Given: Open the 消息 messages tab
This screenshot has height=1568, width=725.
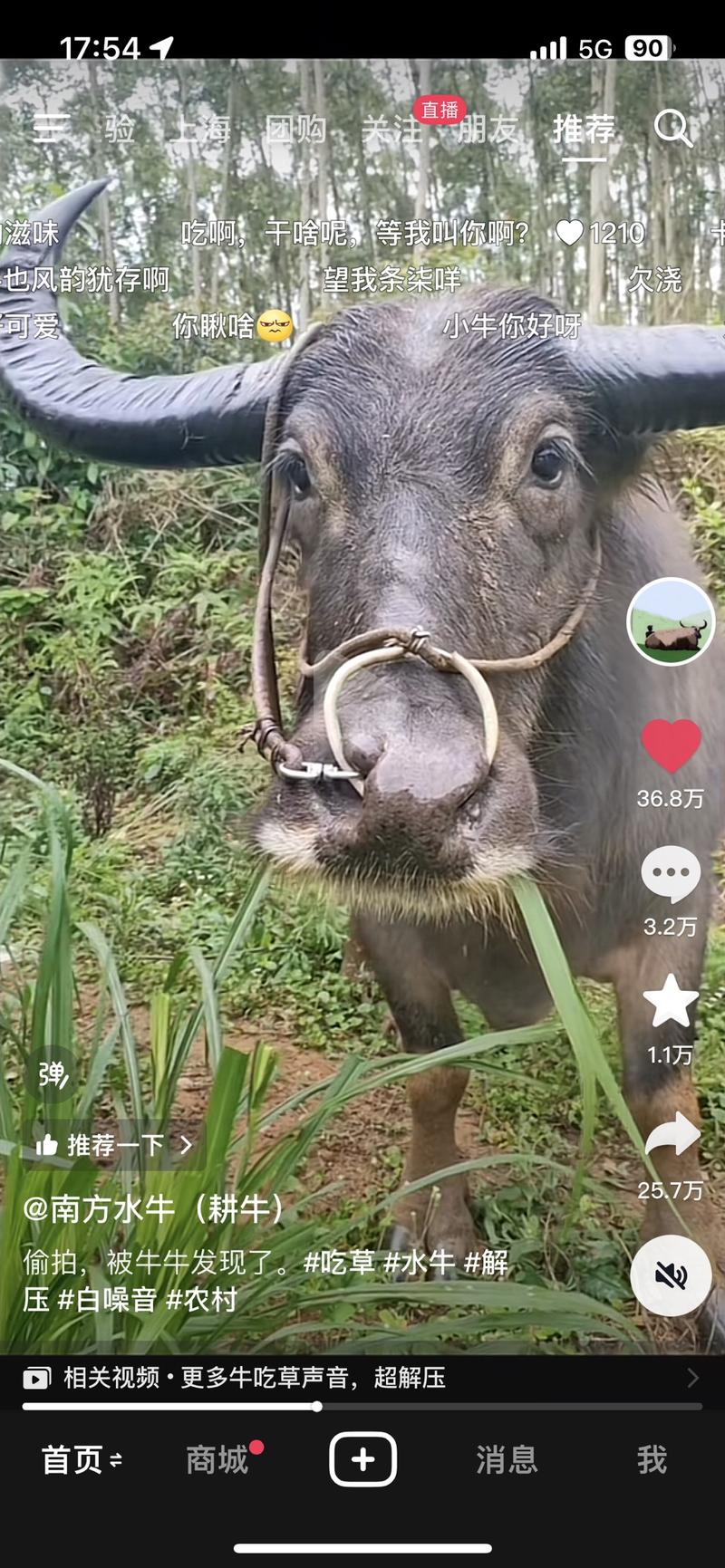Looking at the screenshot, I should coord(507,1460).
